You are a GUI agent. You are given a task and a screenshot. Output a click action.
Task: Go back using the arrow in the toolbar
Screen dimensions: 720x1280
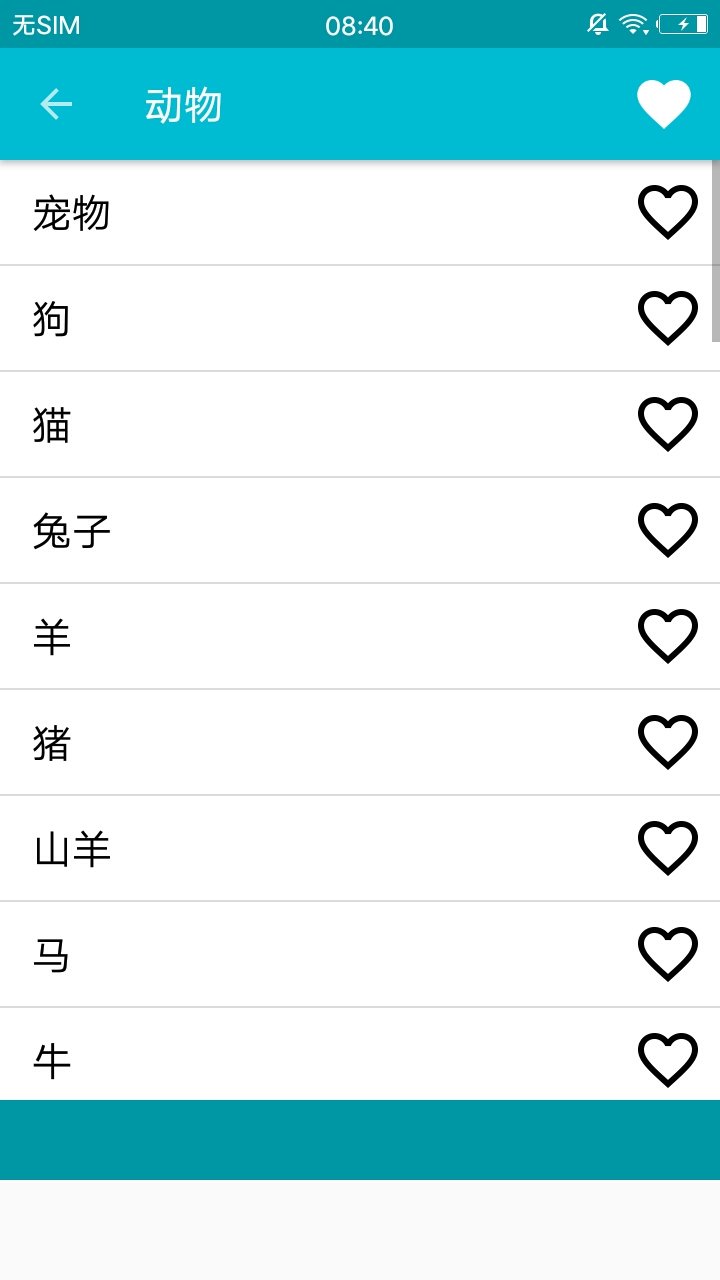(x=56, y=104)
